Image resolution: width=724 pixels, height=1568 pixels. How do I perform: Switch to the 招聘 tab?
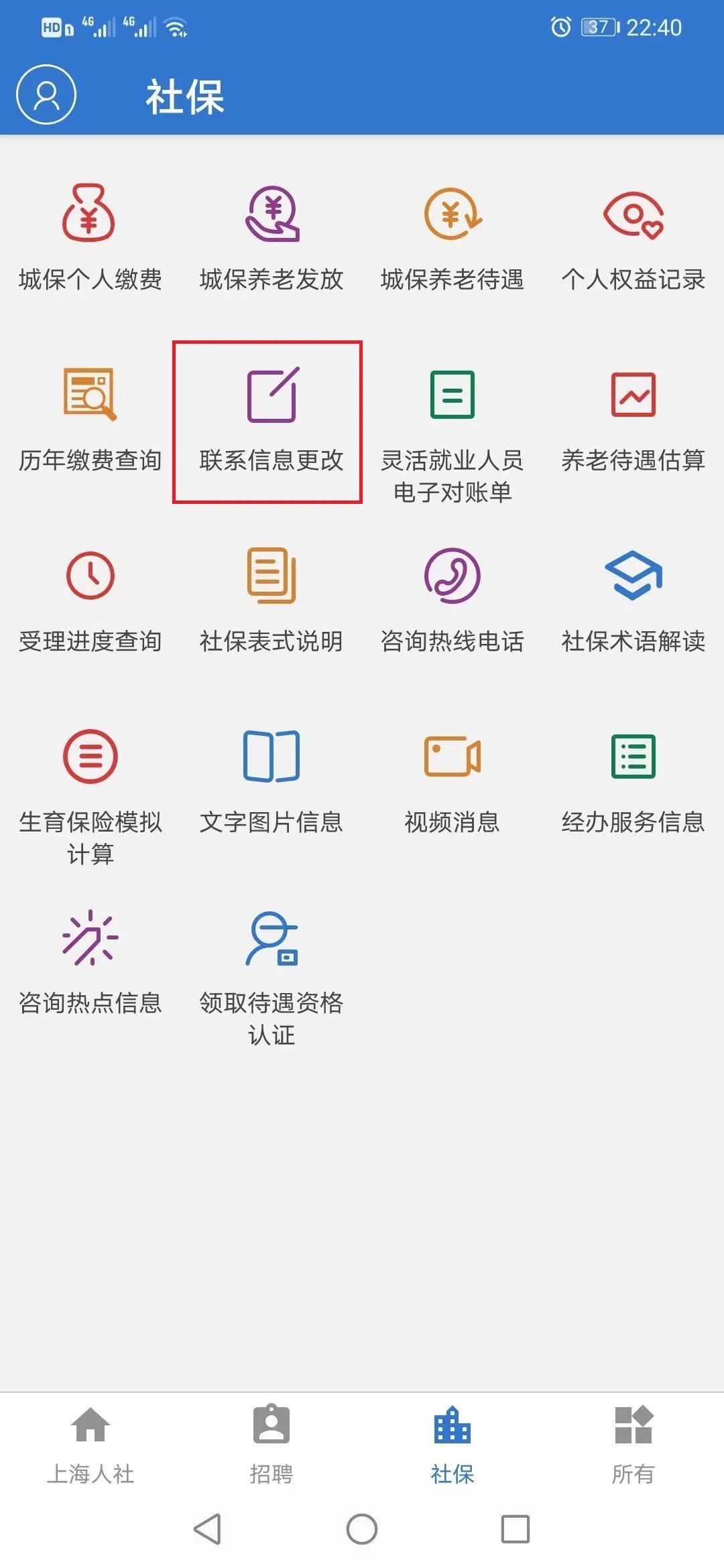tap(271, 1444)
